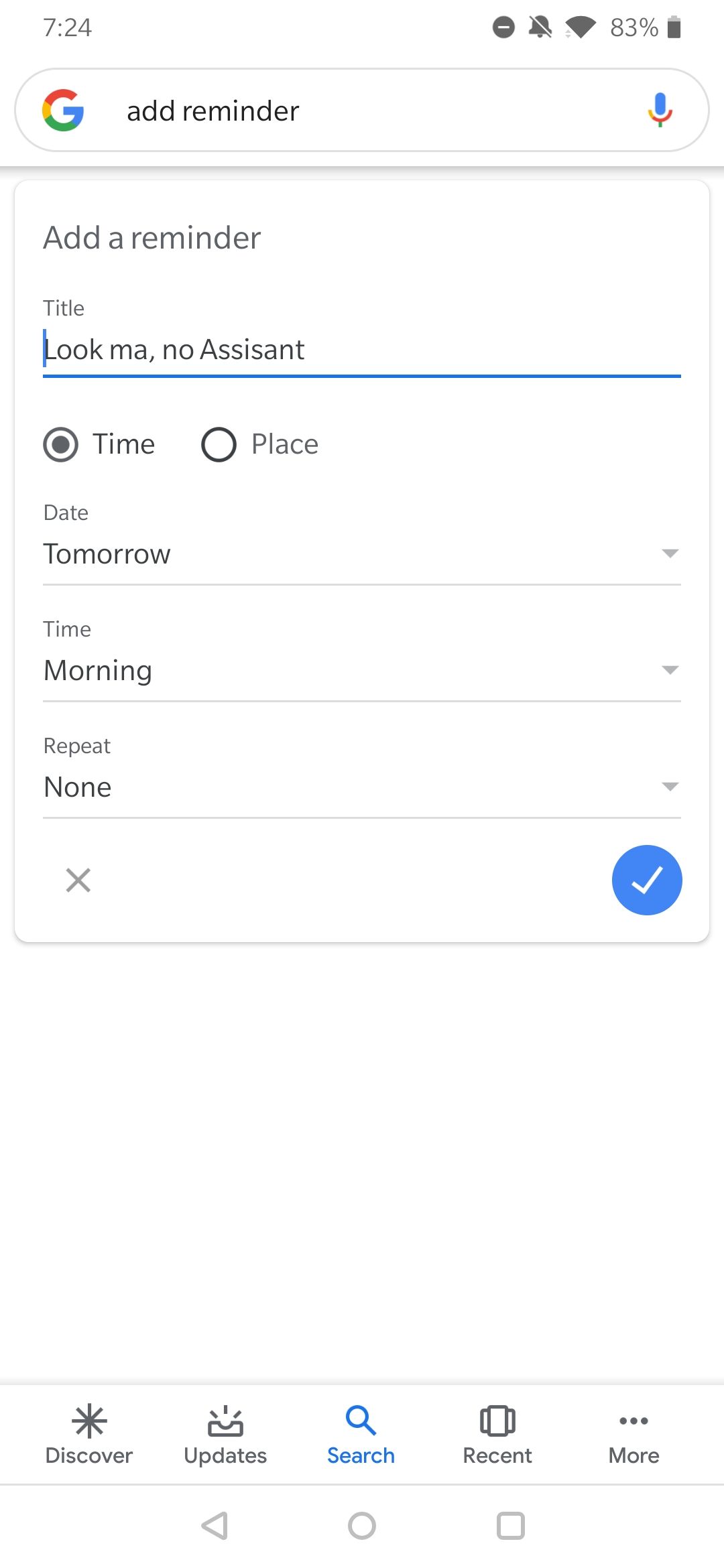
Task: Save the reminder with the blue checkmark
Action: (x=646, y=880)
